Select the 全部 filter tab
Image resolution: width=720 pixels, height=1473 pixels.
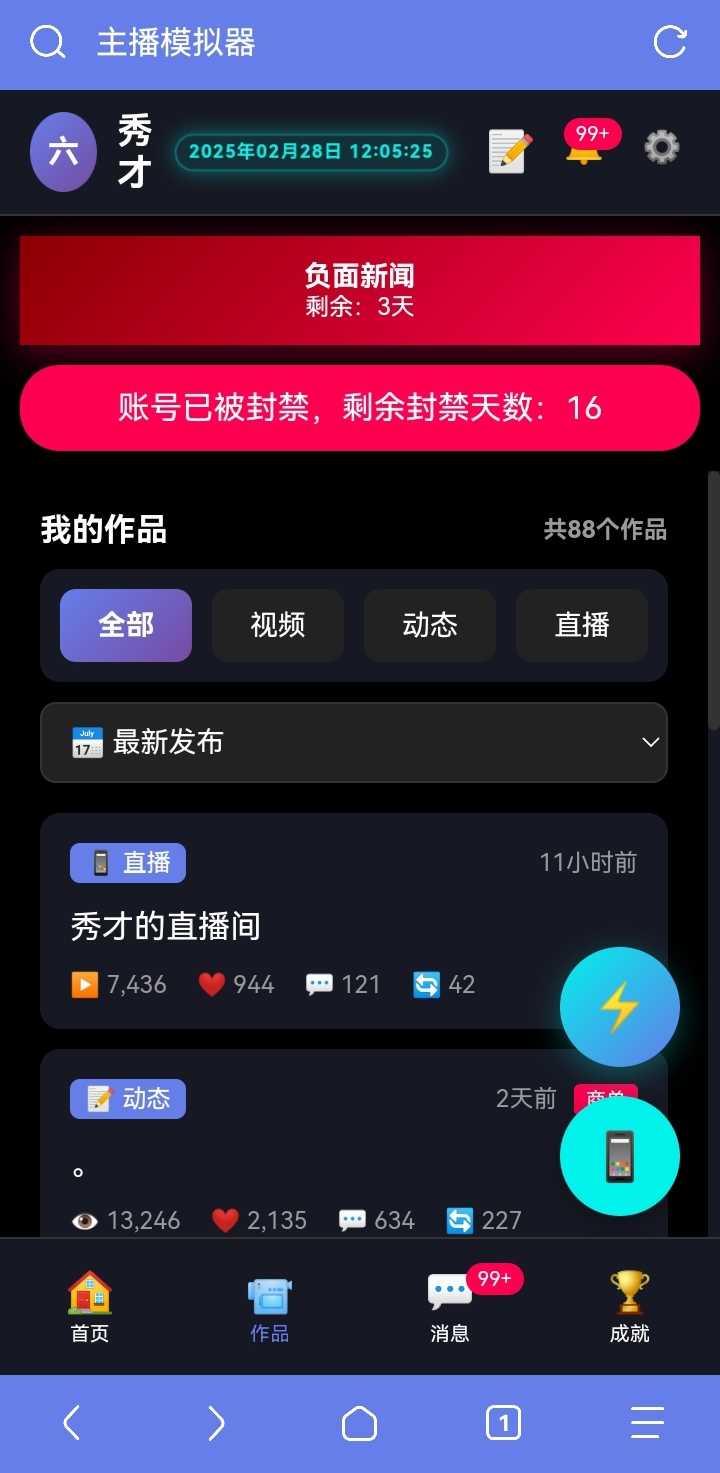coord(126,625)
